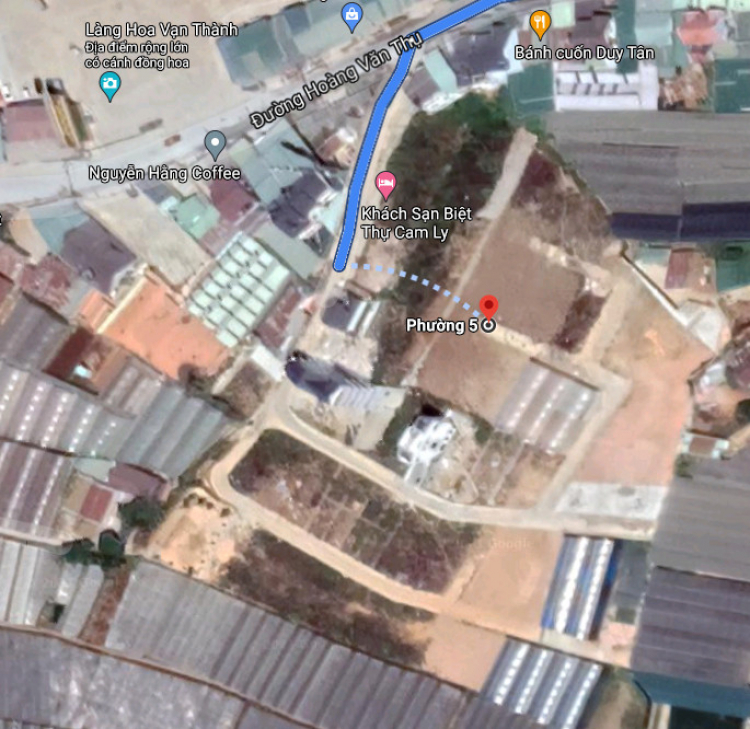Viewport: 750px width, 729px height.
Task: Tap the Bánh cuốn Duy Tân restaurant marker
Action: point(540,22)
